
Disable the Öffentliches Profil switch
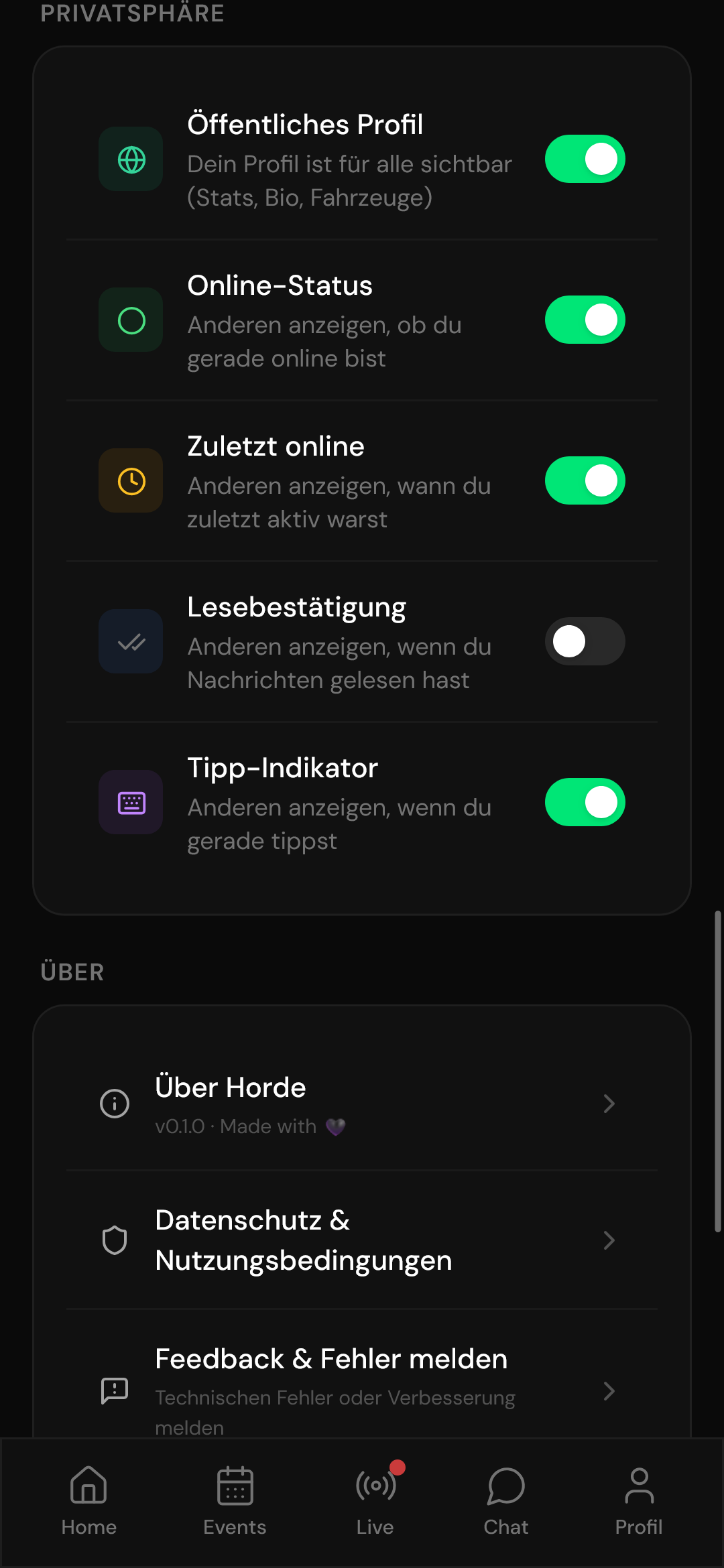585,159
